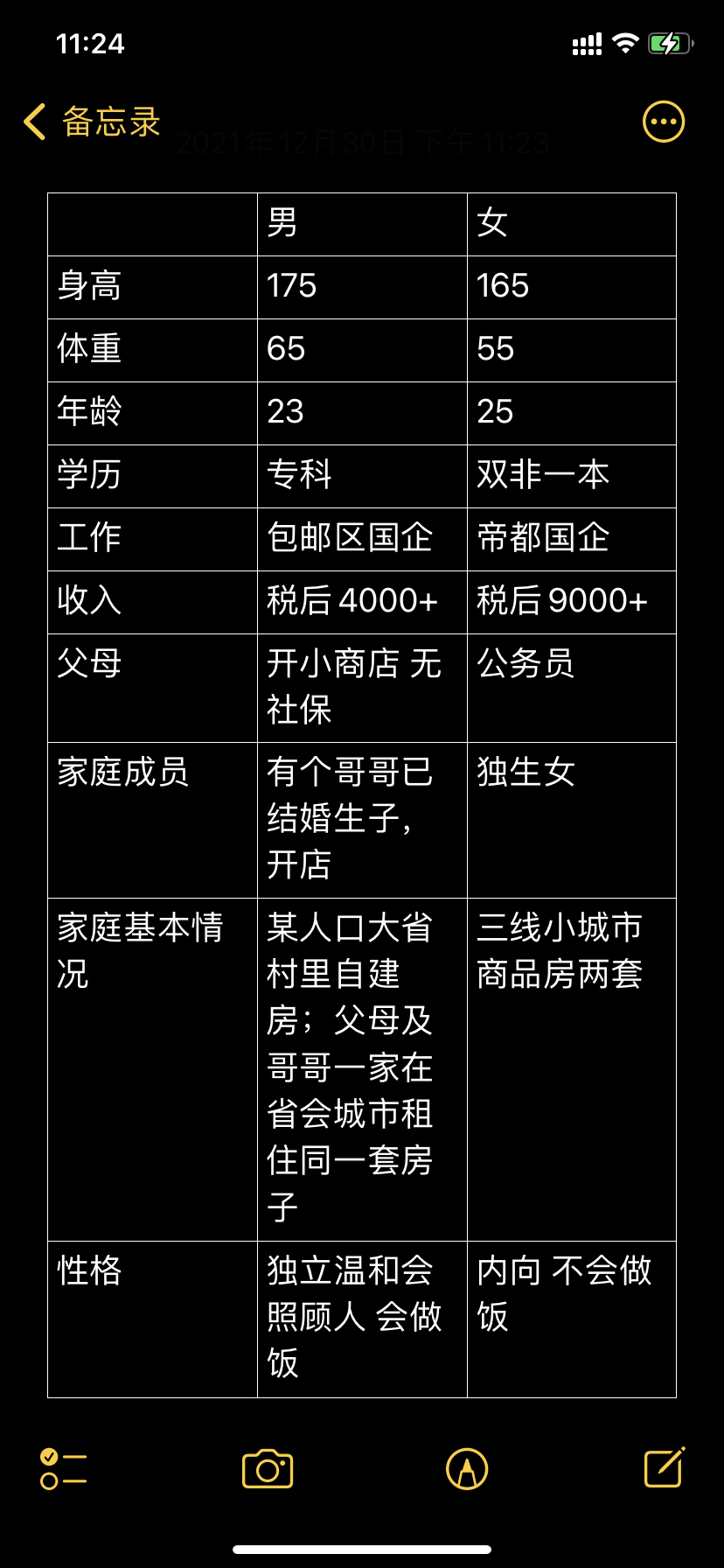Viewport: 724px width, 1568px height.
Task: Go back to the 备忘录 notes list
Action: tap(92, 122)
